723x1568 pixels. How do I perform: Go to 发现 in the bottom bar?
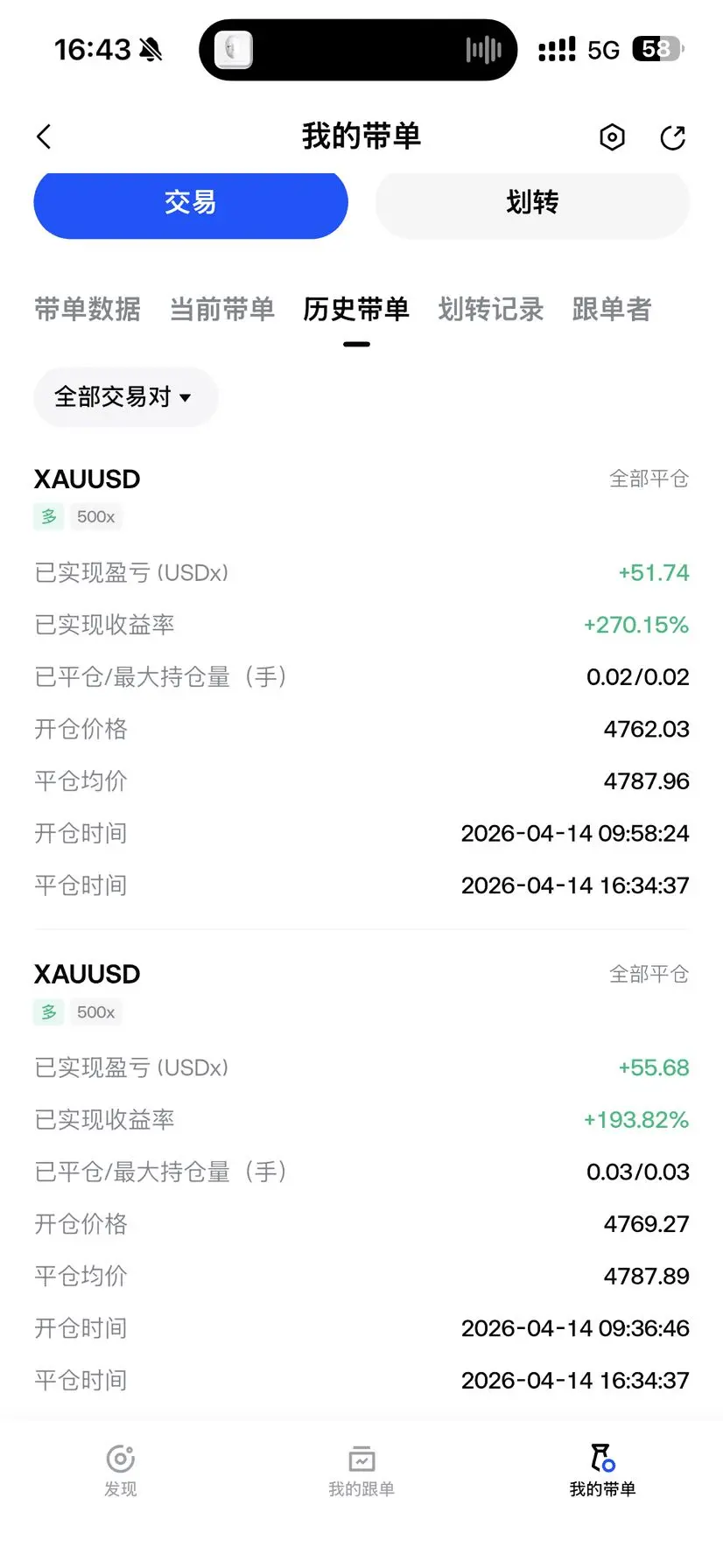(x=121, y=1470)
